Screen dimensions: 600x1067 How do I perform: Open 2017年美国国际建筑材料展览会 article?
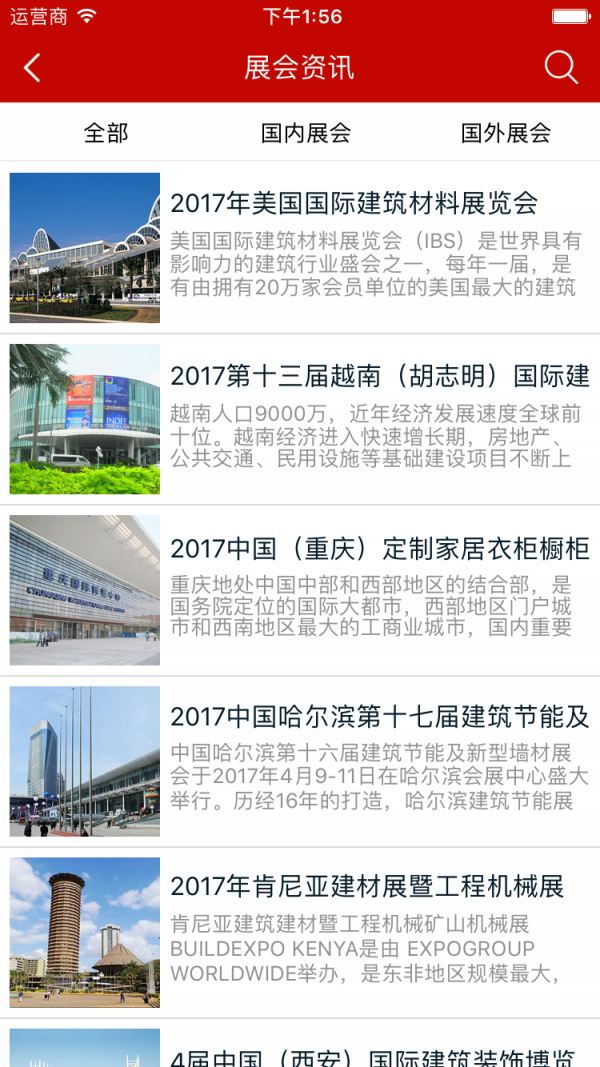[354, 204]
